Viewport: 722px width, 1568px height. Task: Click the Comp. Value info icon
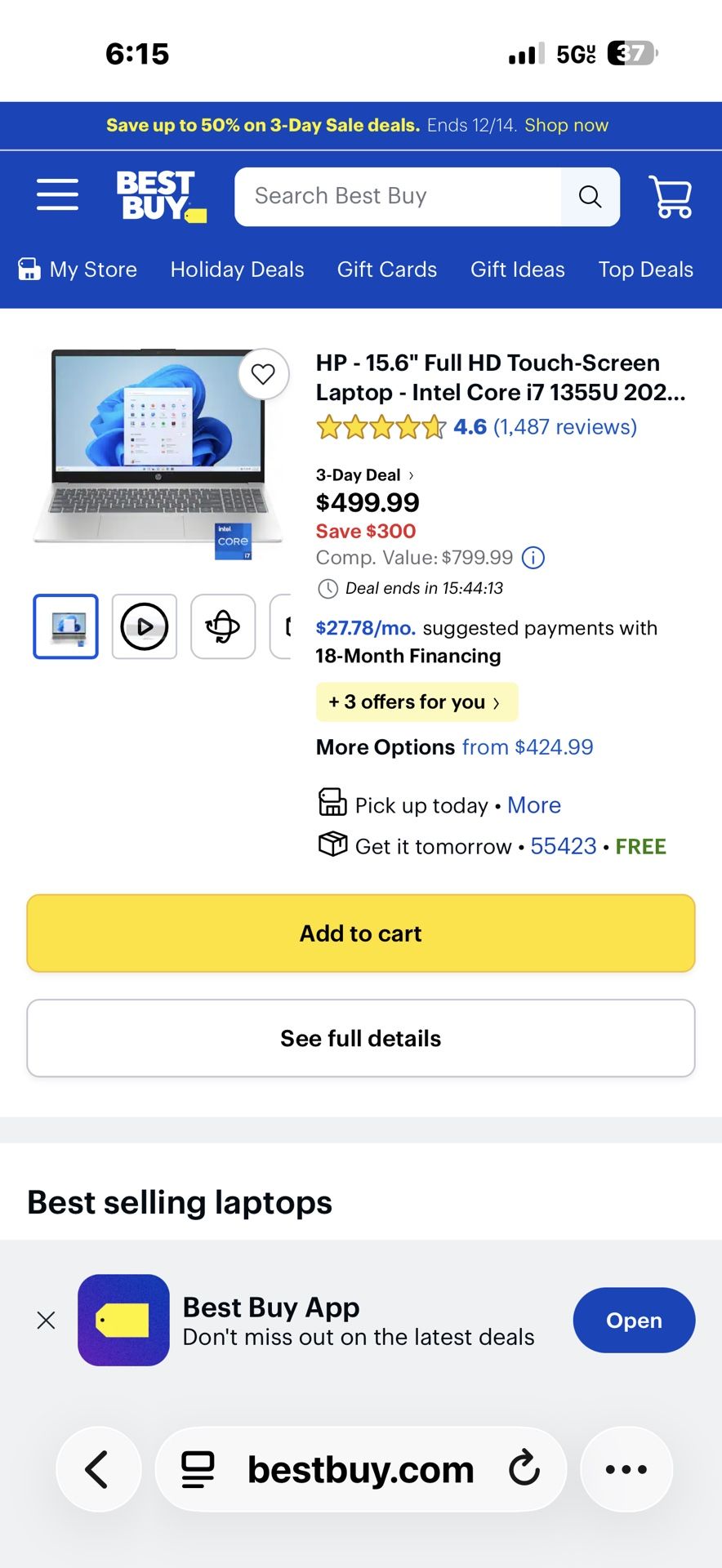click(x=532, y=558)
